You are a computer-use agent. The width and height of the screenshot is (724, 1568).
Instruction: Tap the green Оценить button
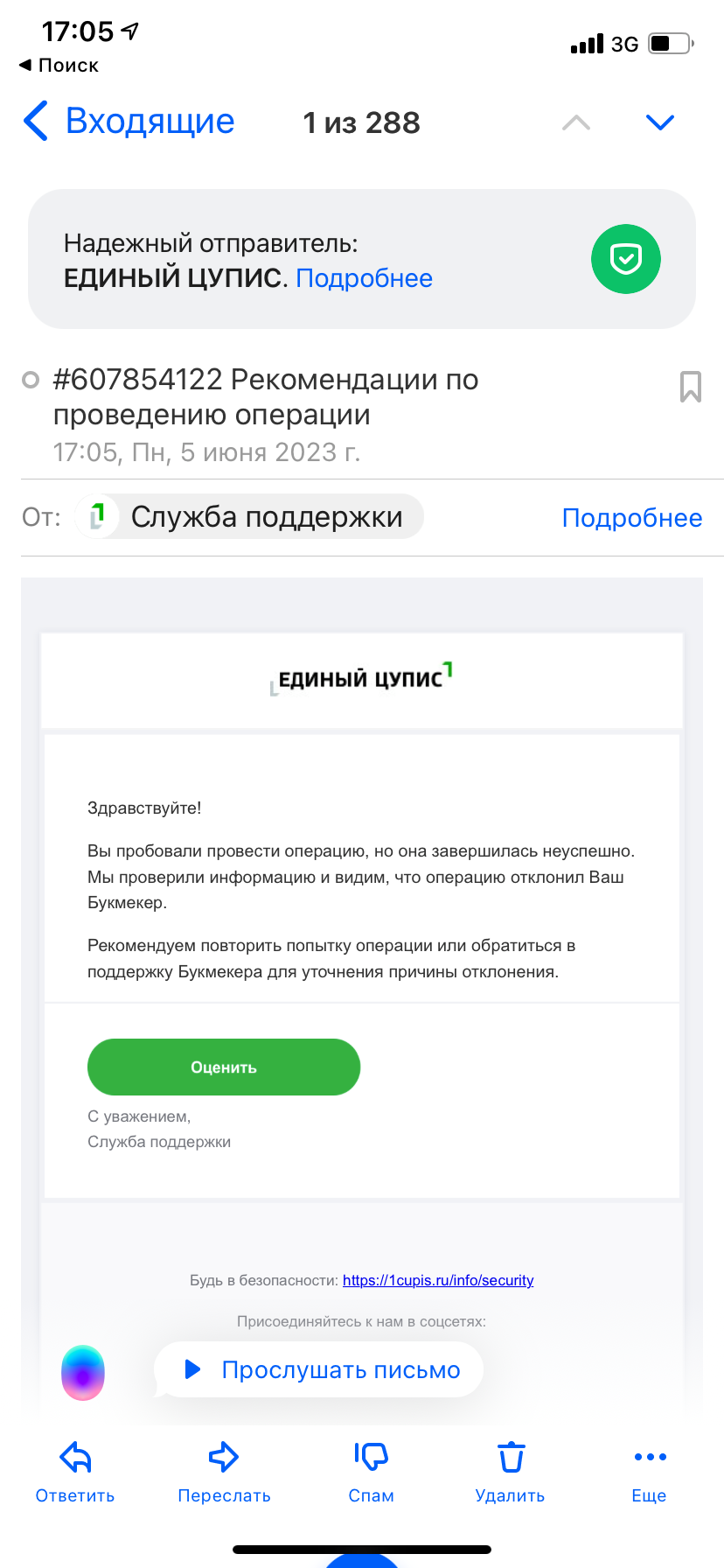224,1067
